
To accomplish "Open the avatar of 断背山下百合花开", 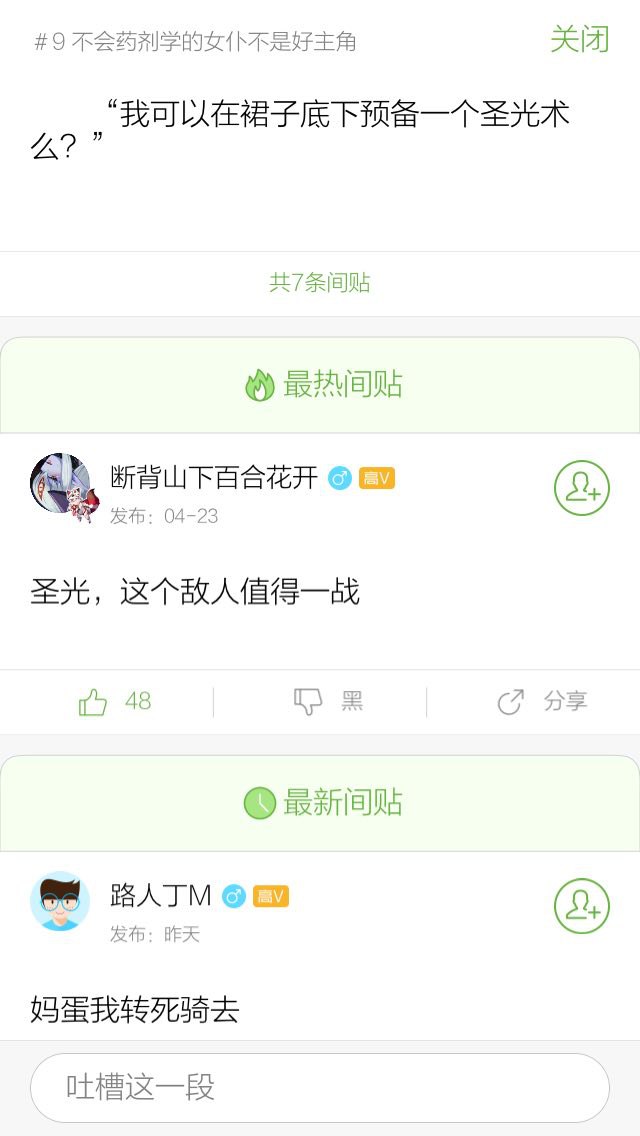I will (62, 485).
